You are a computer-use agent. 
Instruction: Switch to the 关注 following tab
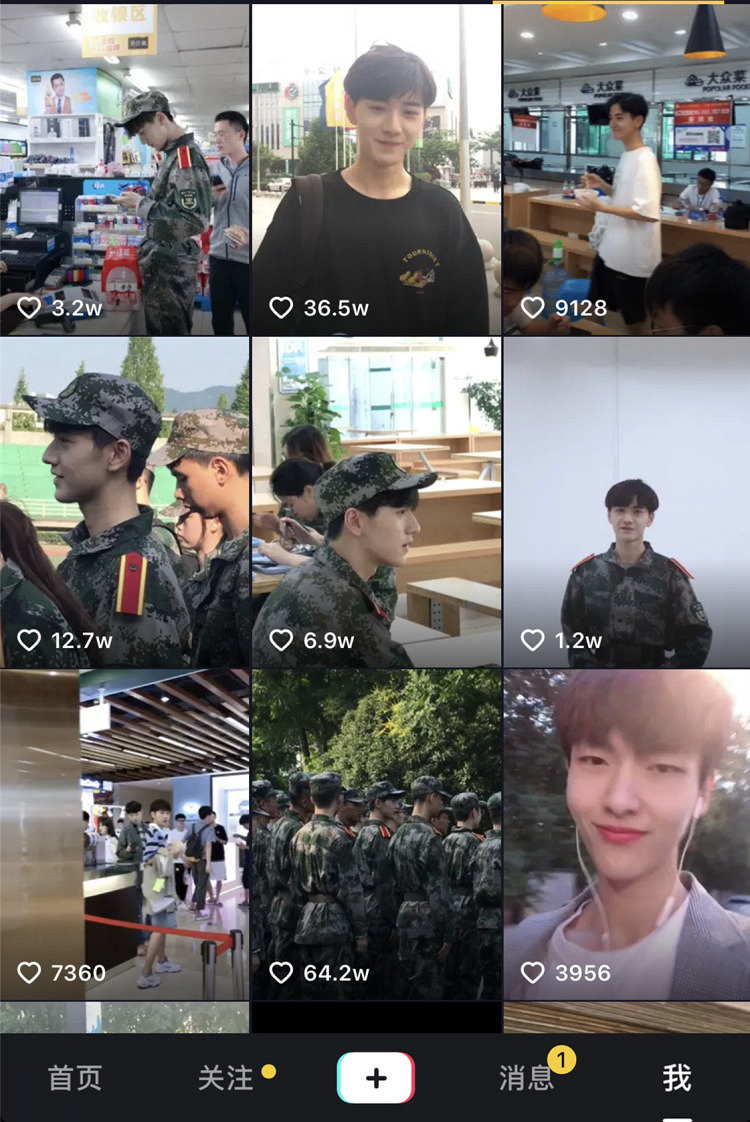(226, 1078)
